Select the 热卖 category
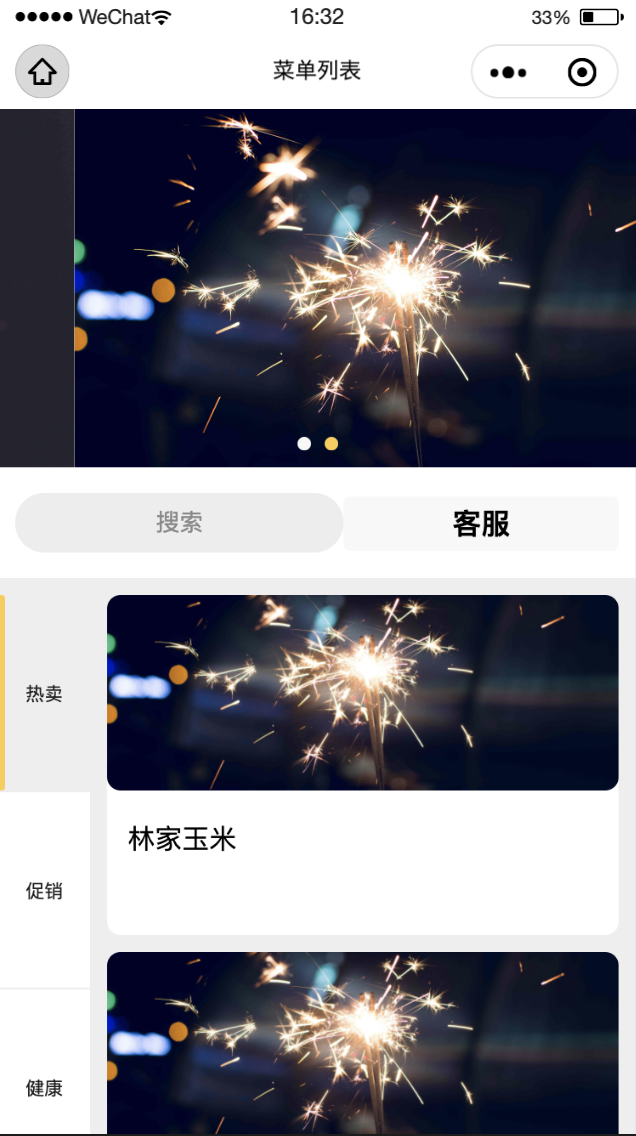The height and width of the screenshot is (1136, 636). pos(45,694)
